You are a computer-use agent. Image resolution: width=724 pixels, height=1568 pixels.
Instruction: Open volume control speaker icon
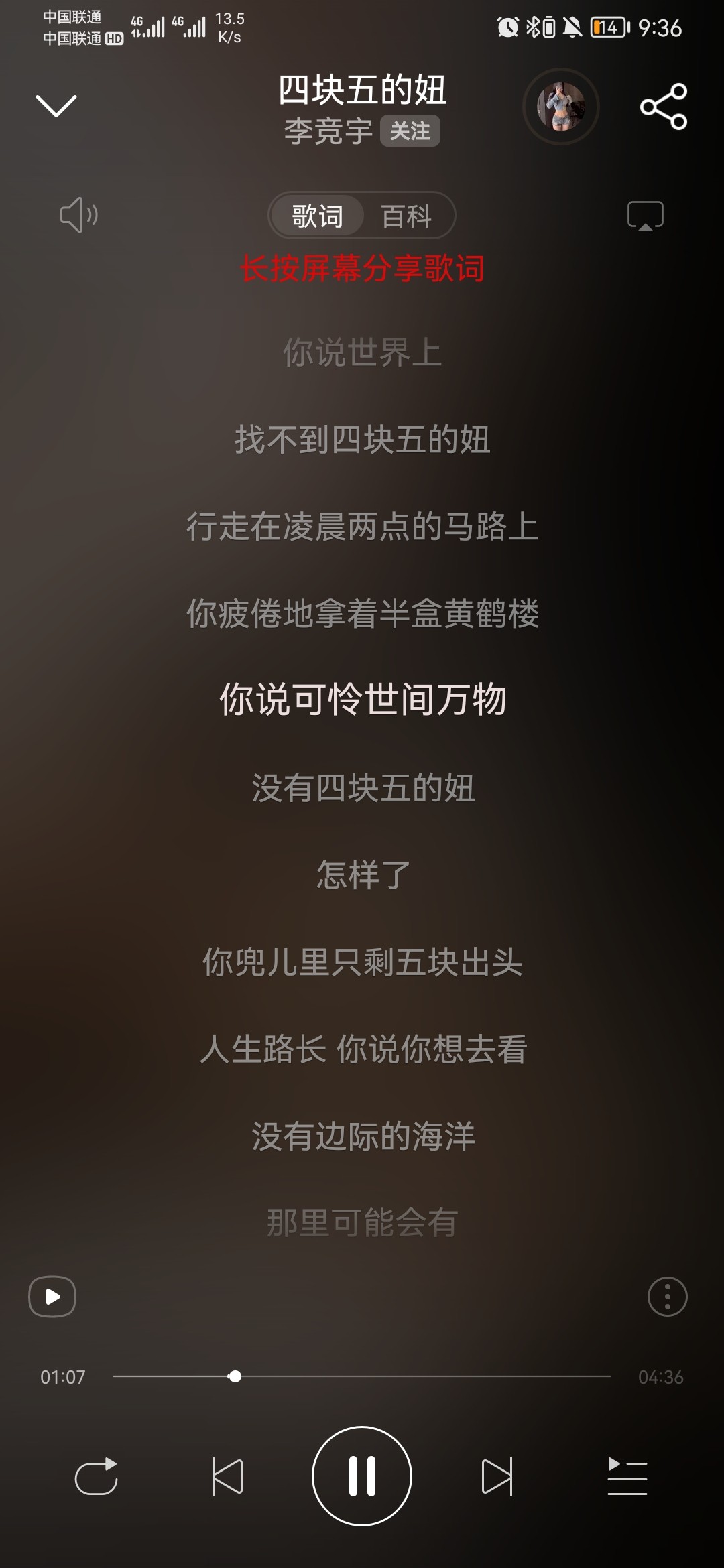point(79,215)
